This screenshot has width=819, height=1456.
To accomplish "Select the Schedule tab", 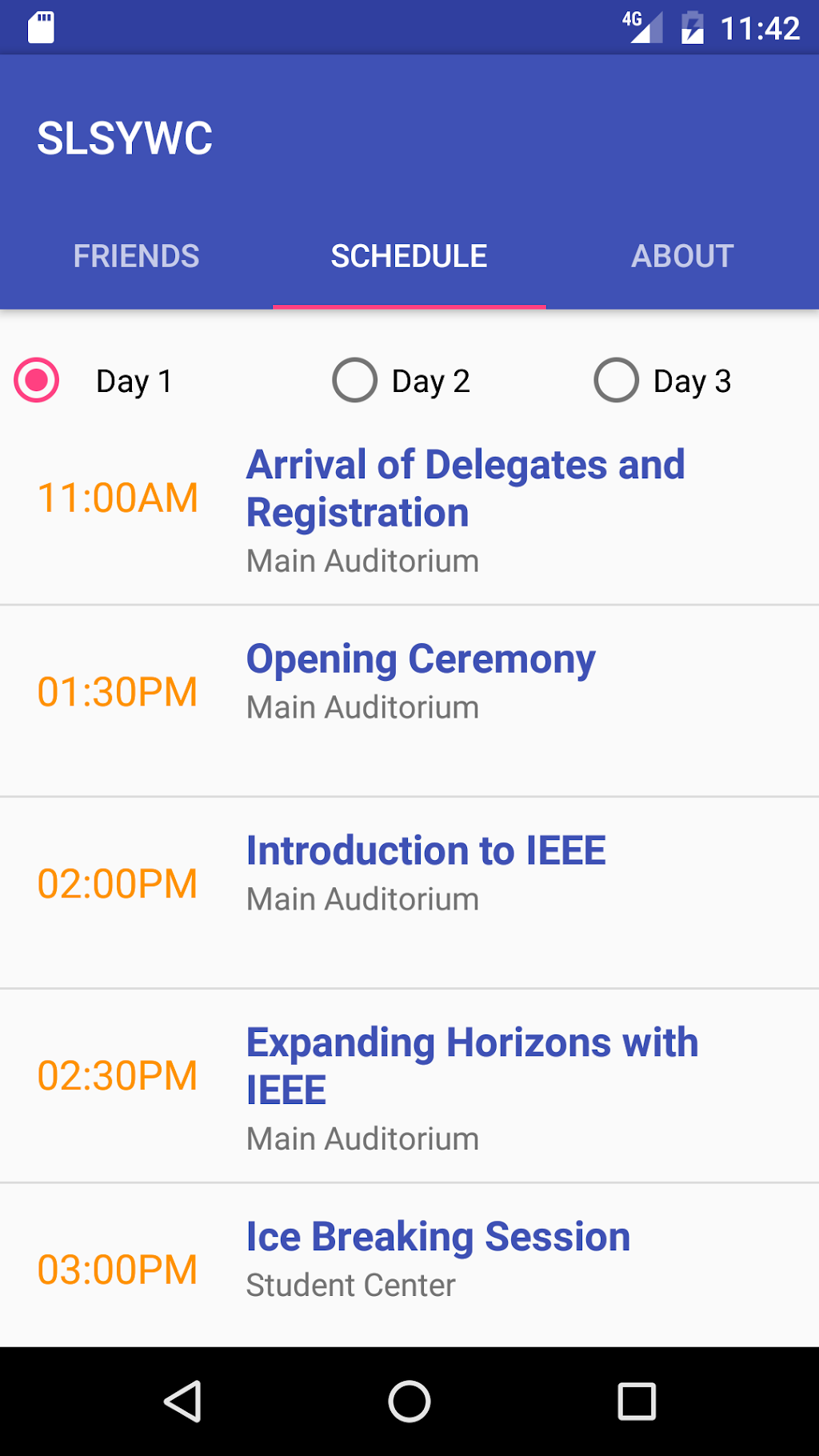I will (409, 257).
